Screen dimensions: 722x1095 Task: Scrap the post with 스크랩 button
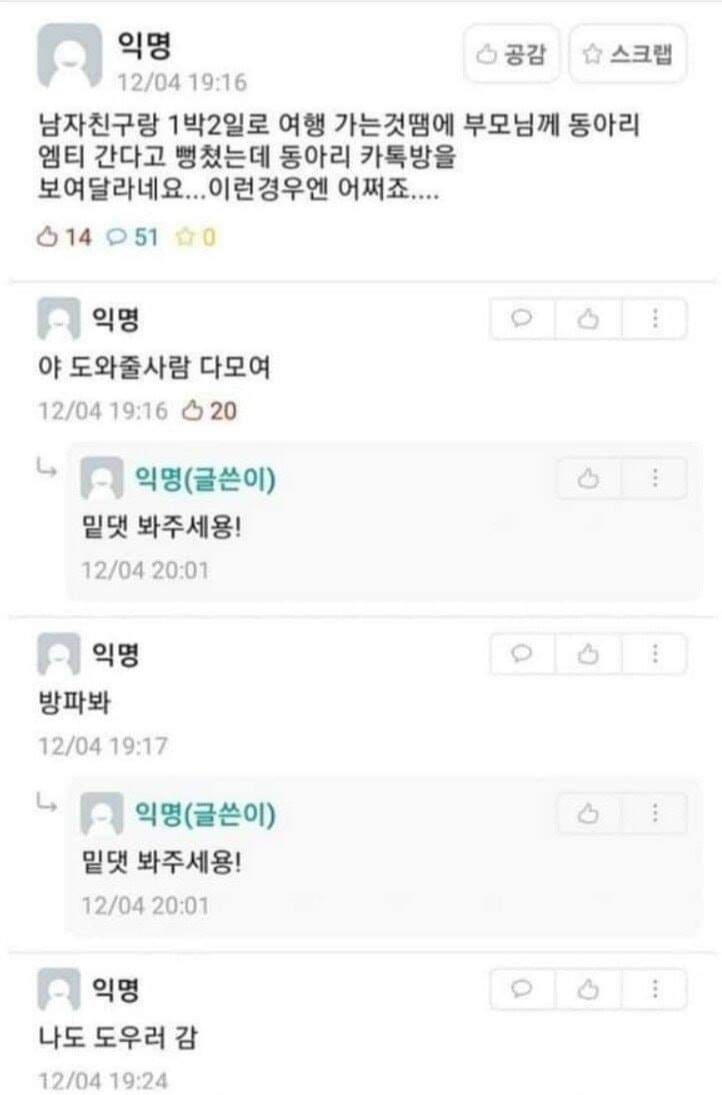pyautogui.click(x=628, y=55)
